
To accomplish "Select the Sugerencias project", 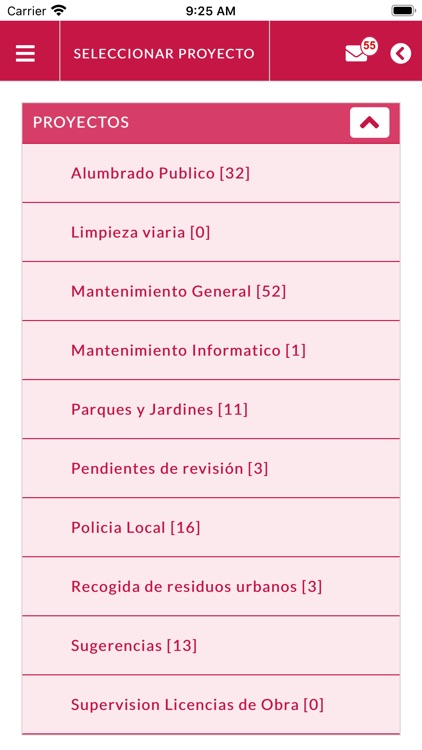I will click(x=211, y=646).
